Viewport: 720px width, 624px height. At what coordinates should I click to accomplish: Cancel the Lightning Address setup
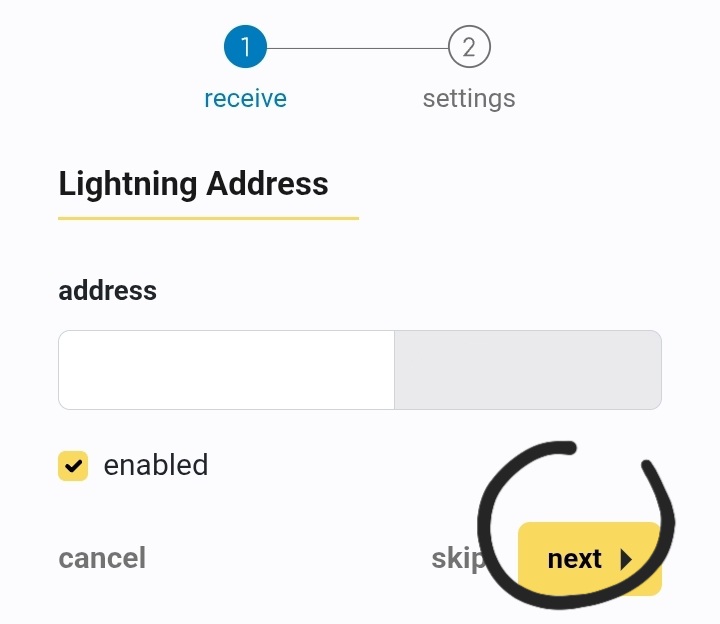pyautogui.click(x=102, y=558)
